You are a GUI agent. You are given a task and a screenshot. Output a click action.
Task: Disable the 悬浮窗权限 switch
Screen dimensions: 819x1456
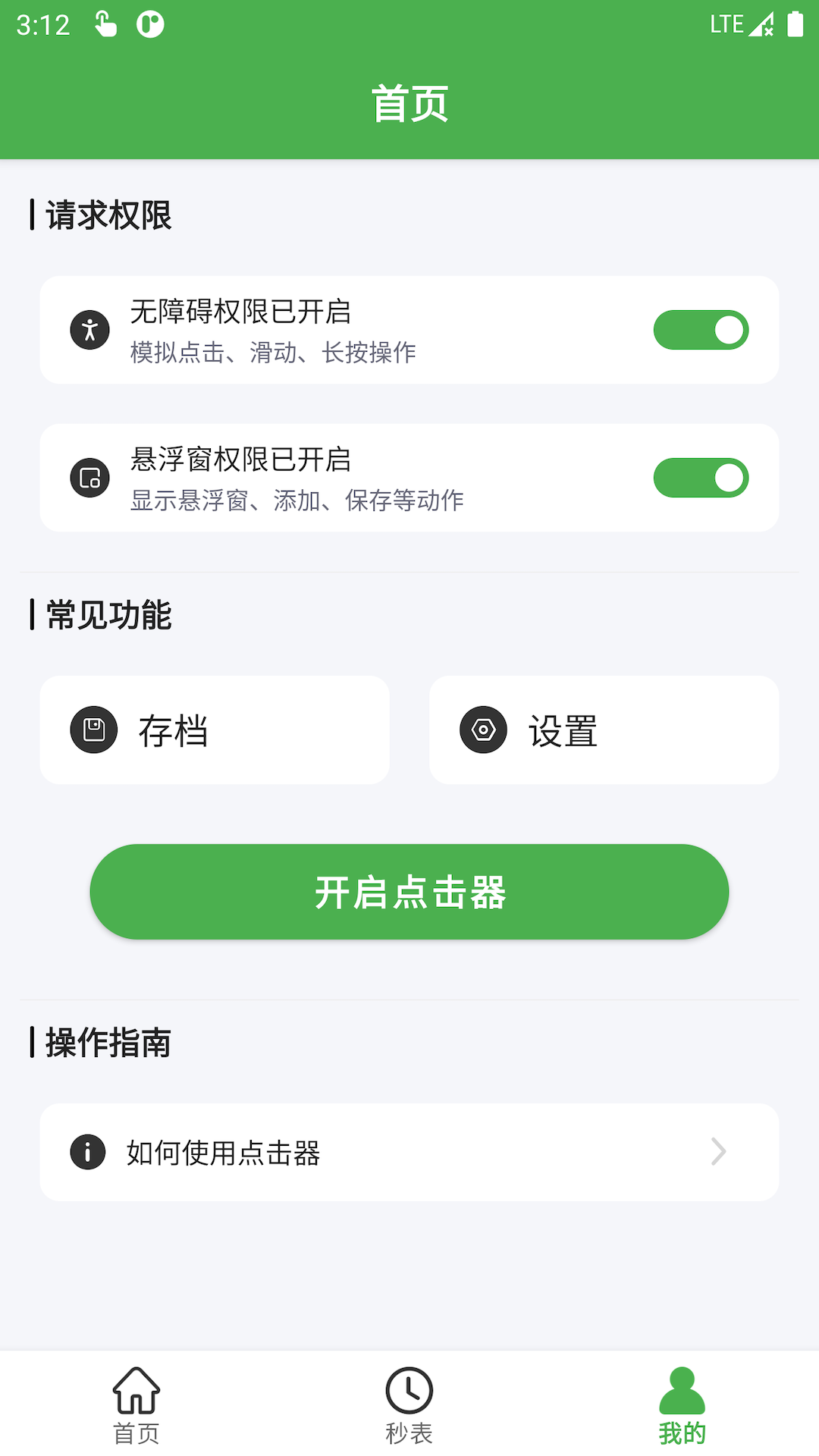(701, 478)
